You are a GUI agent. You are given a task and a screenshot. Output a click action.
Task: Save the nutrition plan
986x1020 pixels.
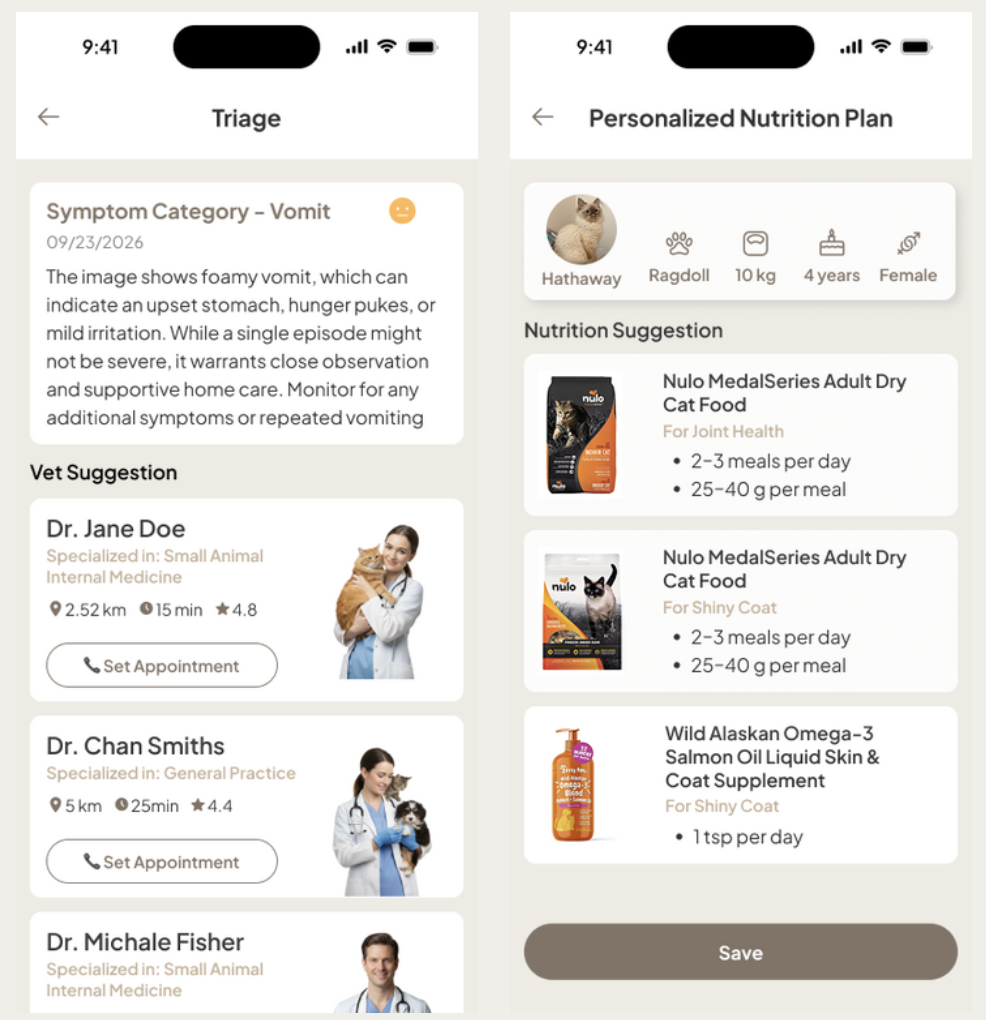click(x=740, y=952)
